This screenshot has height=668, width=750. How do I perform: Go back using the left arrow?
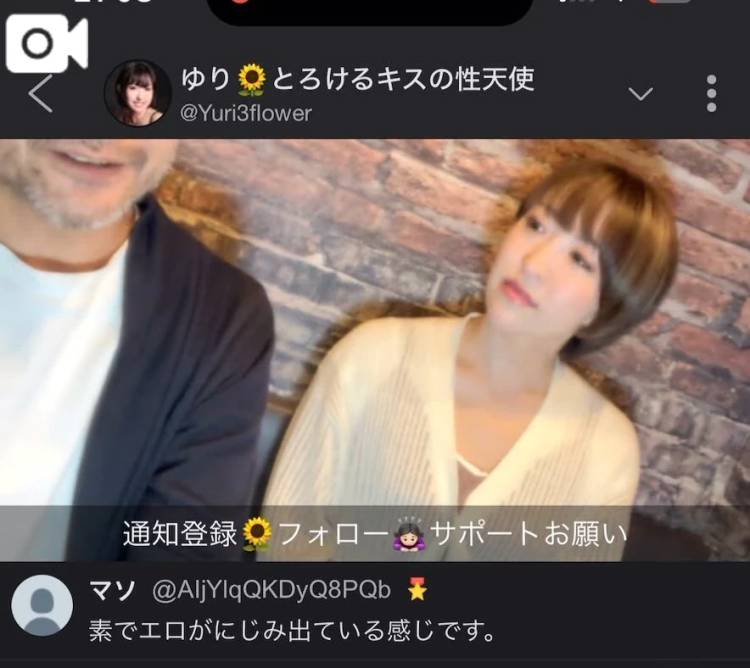(41, 94)
